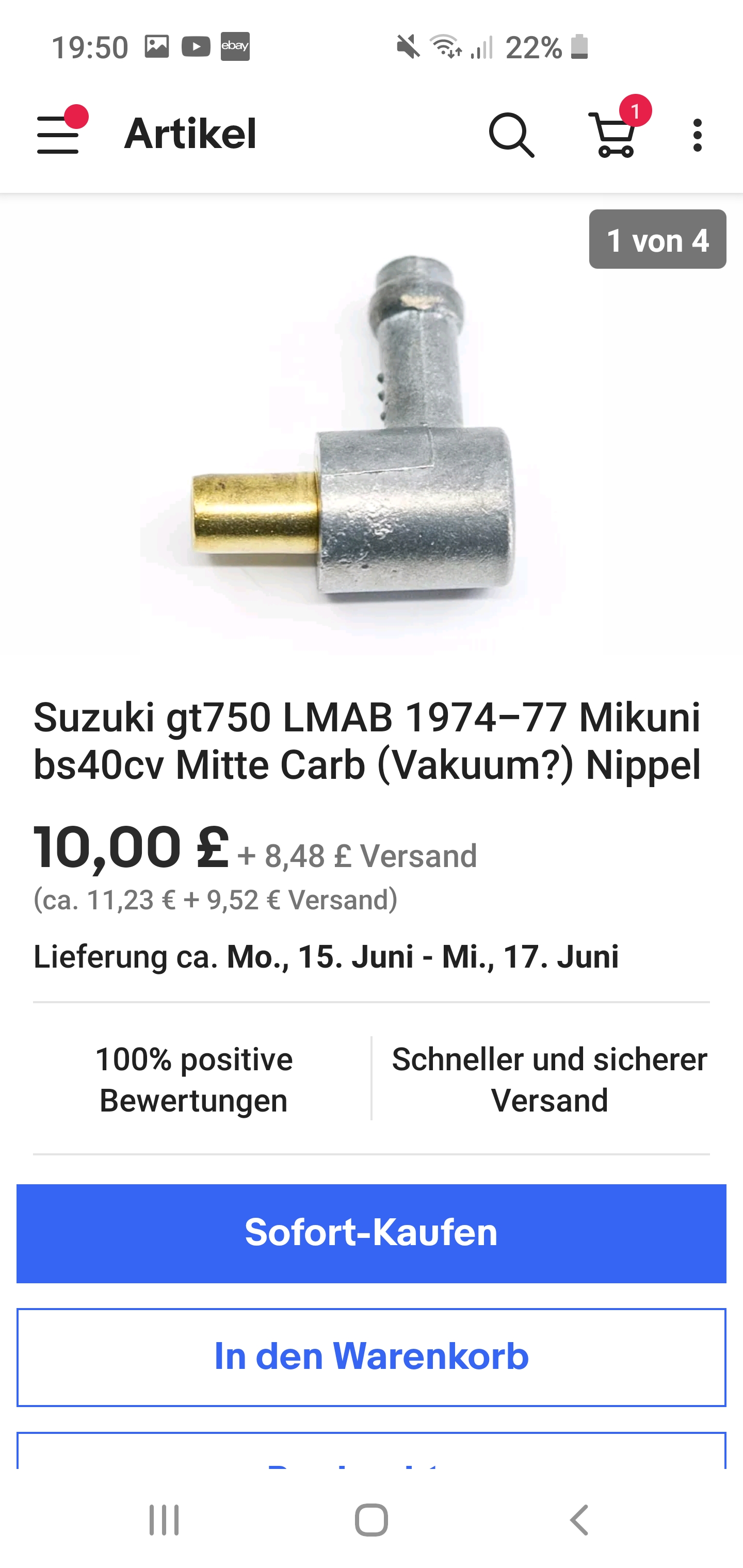Buy now with Sofort-Kaufen
This screenshot has width=743, height=1568.
pos(372,1233)
